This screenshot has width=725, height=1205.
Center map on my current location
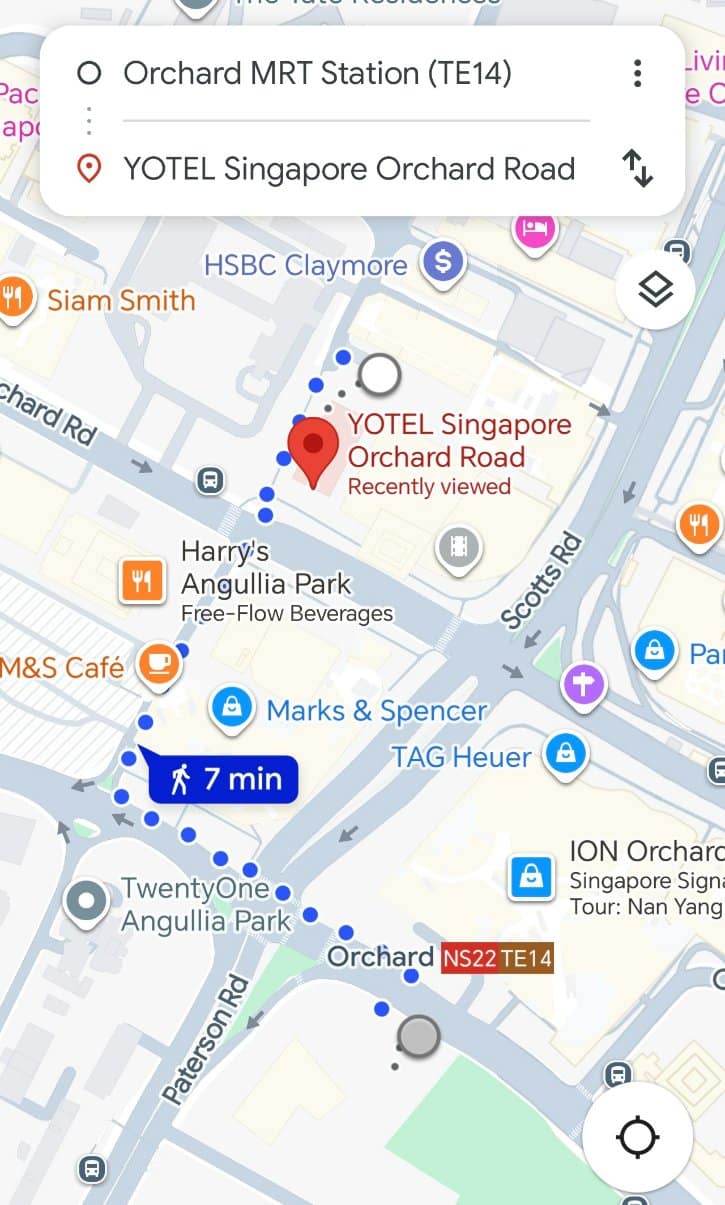coord(637,1137)
